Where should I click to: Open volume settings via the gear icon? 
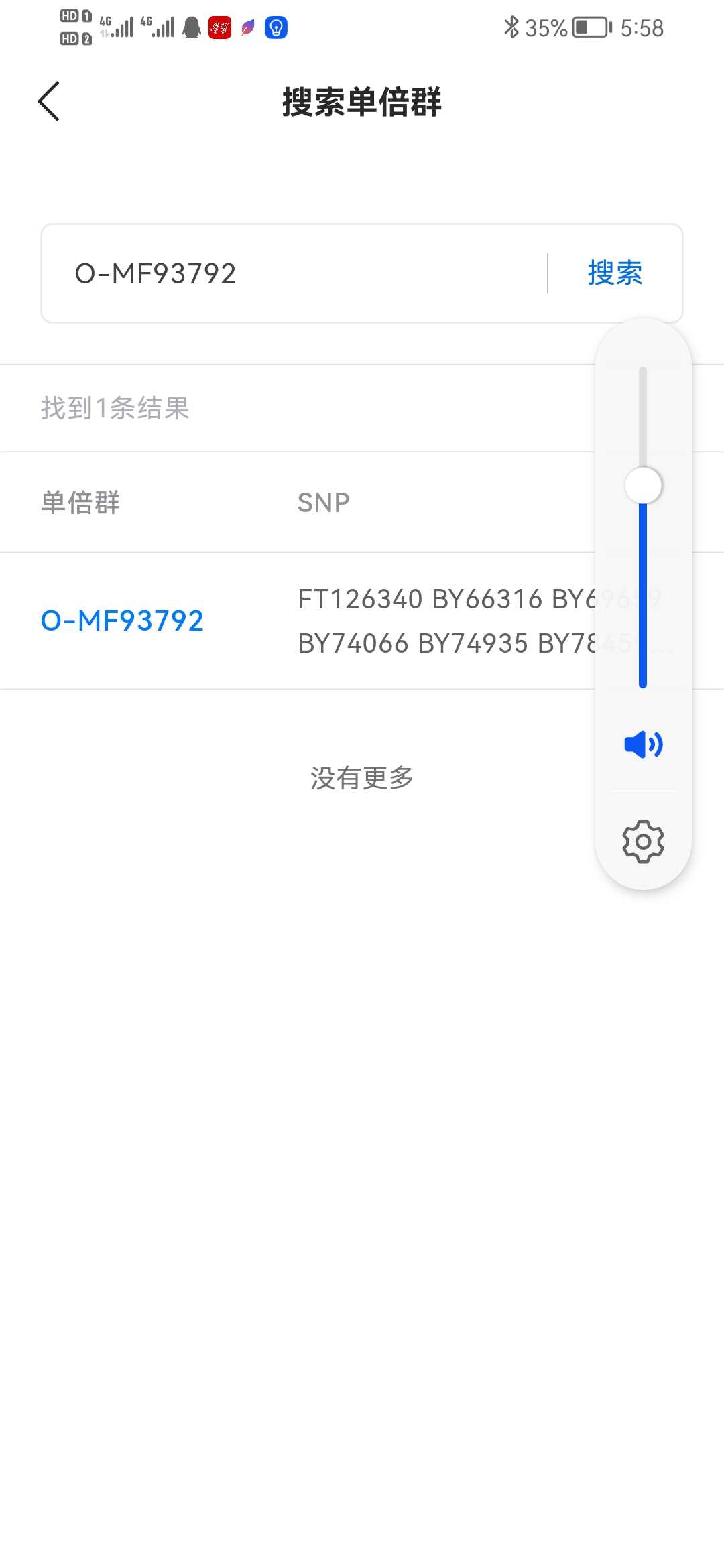coord(644,842)
